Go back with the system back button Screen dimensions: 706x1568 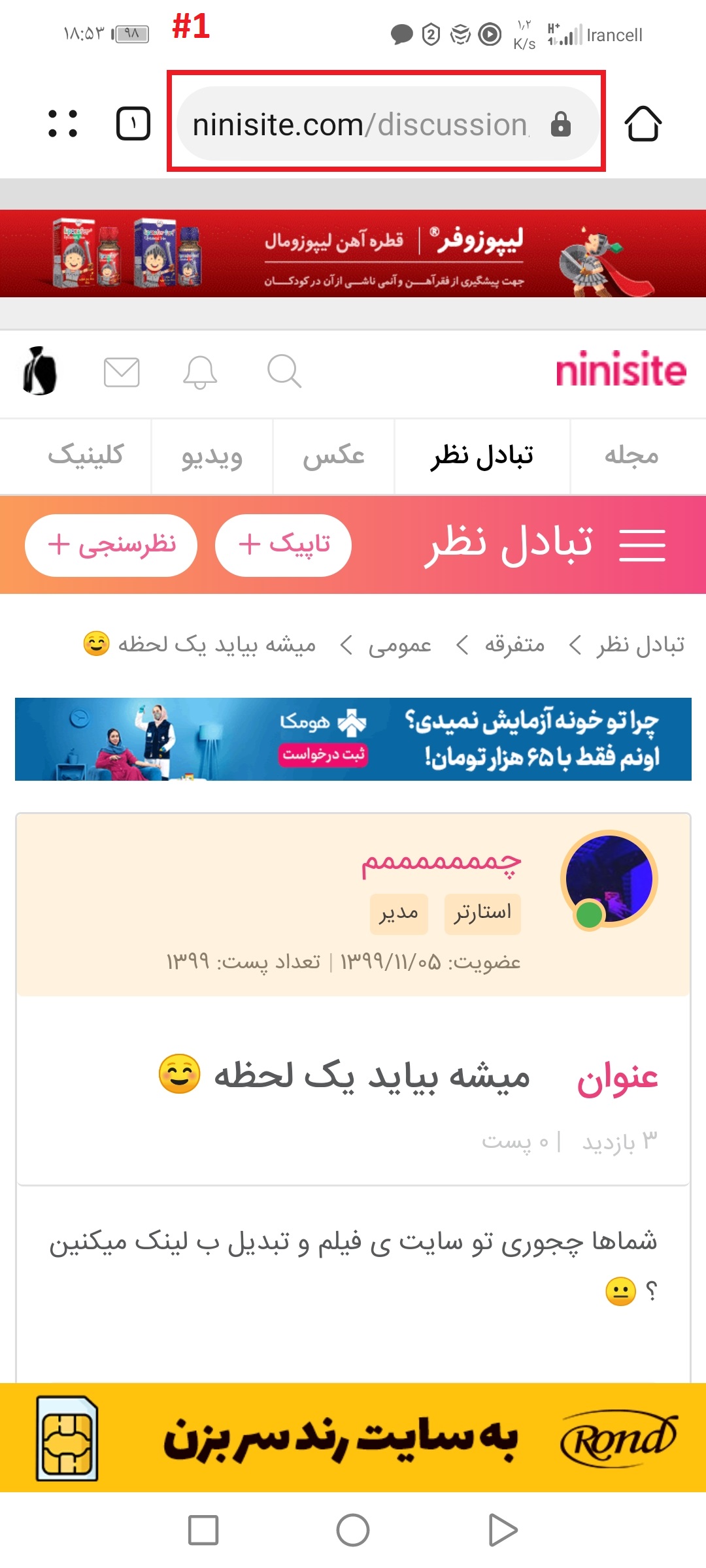click(503, 1530)
